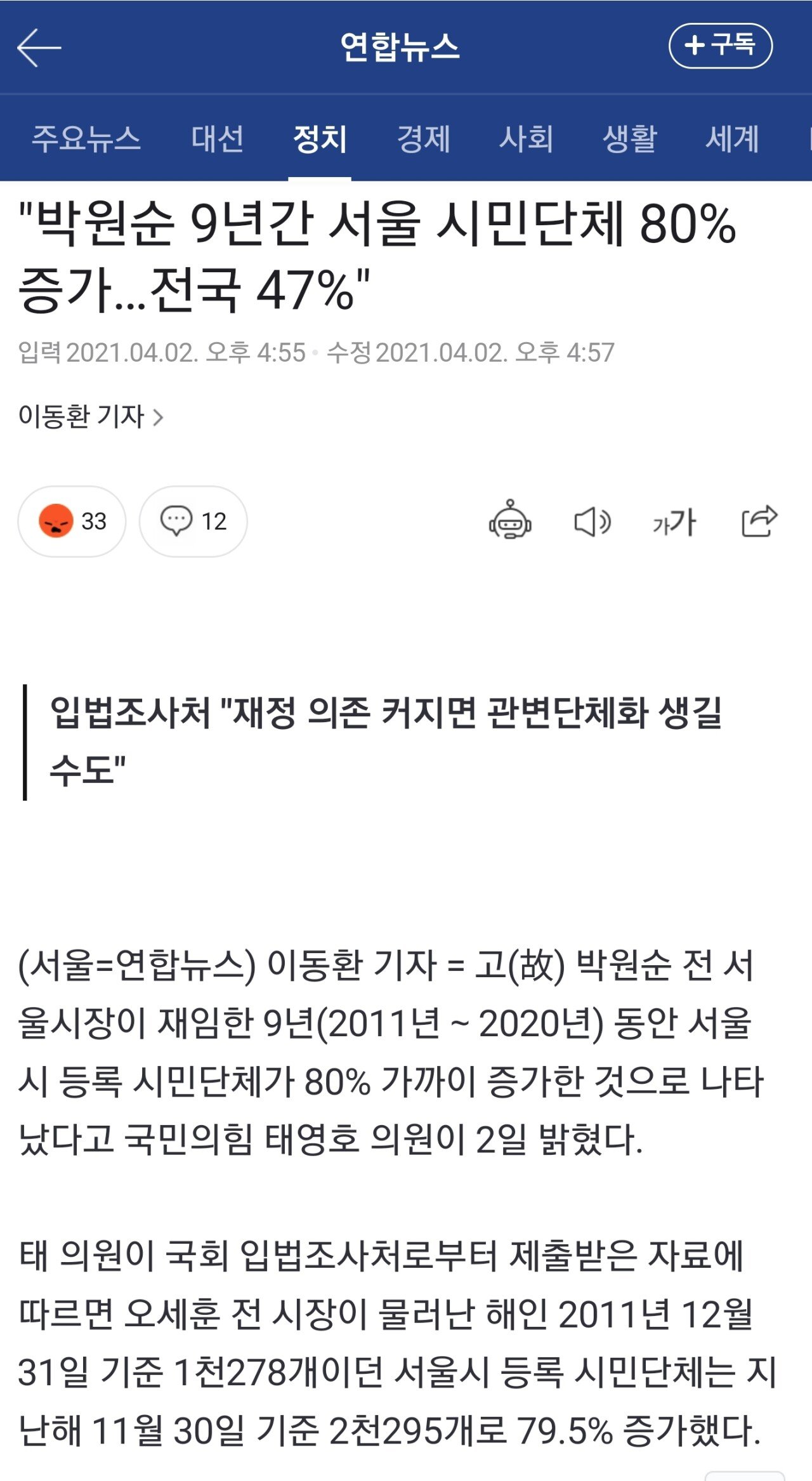Share this article
The image size is (812, 1481).
pos(759,522)
